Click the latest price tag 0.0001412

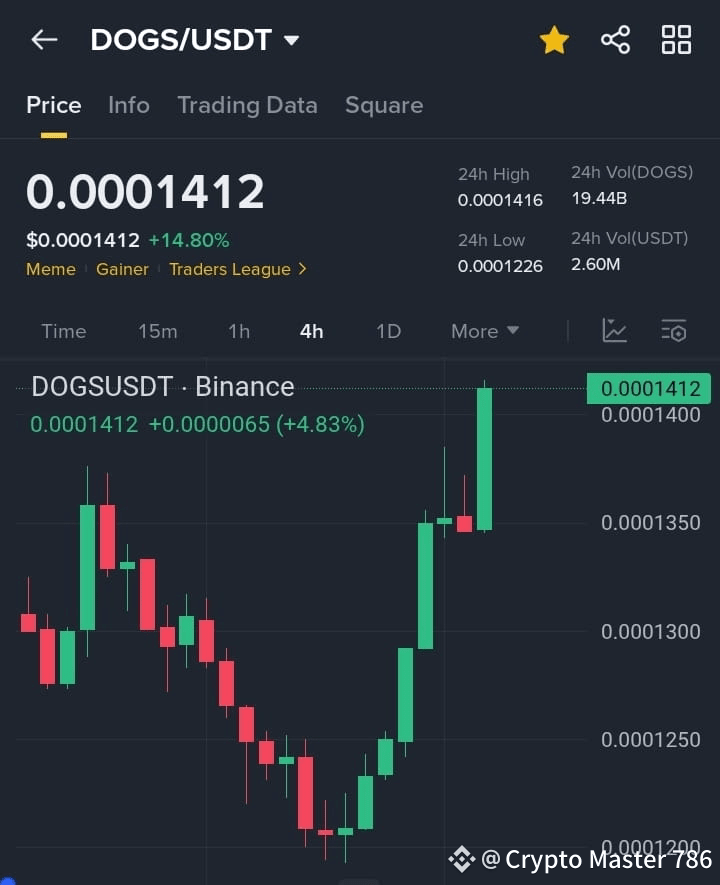(x=649, y=389)
